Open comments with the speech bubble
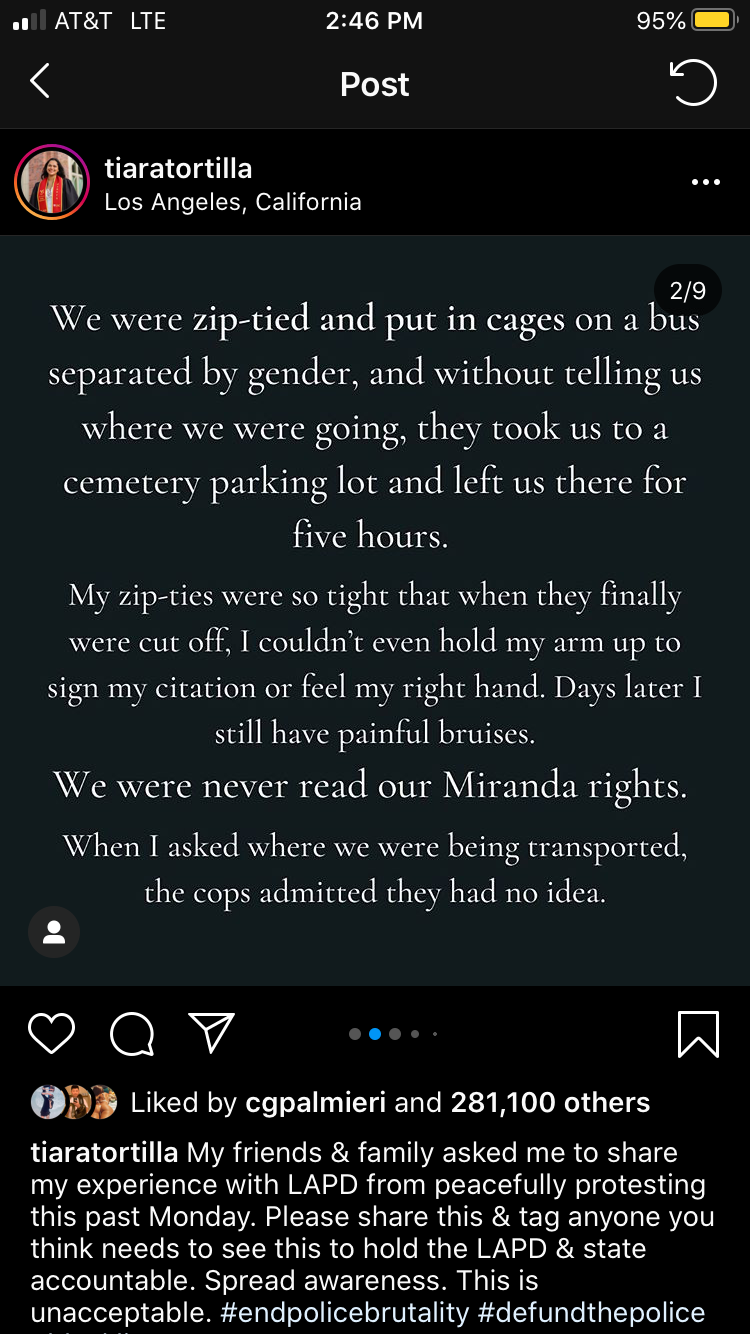Screen dimensions: 750x1334 [132, 1034]
